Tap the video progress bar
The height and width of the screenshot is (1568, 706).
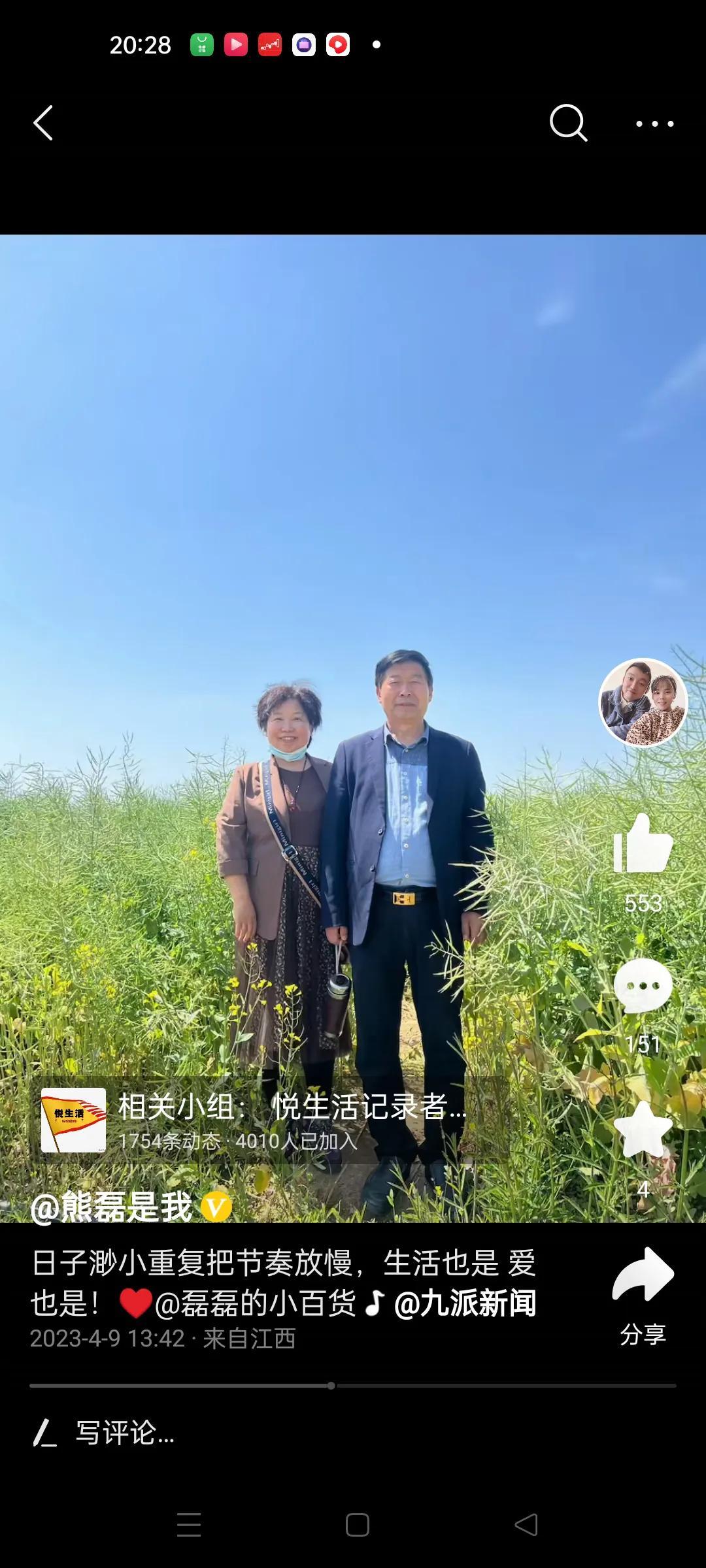[x=353, y=1385]
